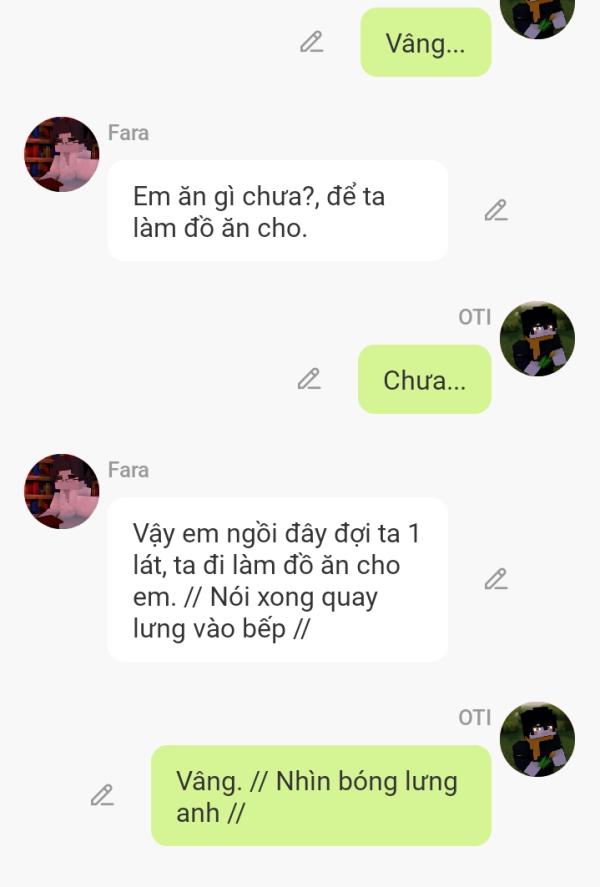Edit Fara's "Vậy em ngồi đây" message
Viewport: 600px width, 887px height.
[x=496, y=579]
